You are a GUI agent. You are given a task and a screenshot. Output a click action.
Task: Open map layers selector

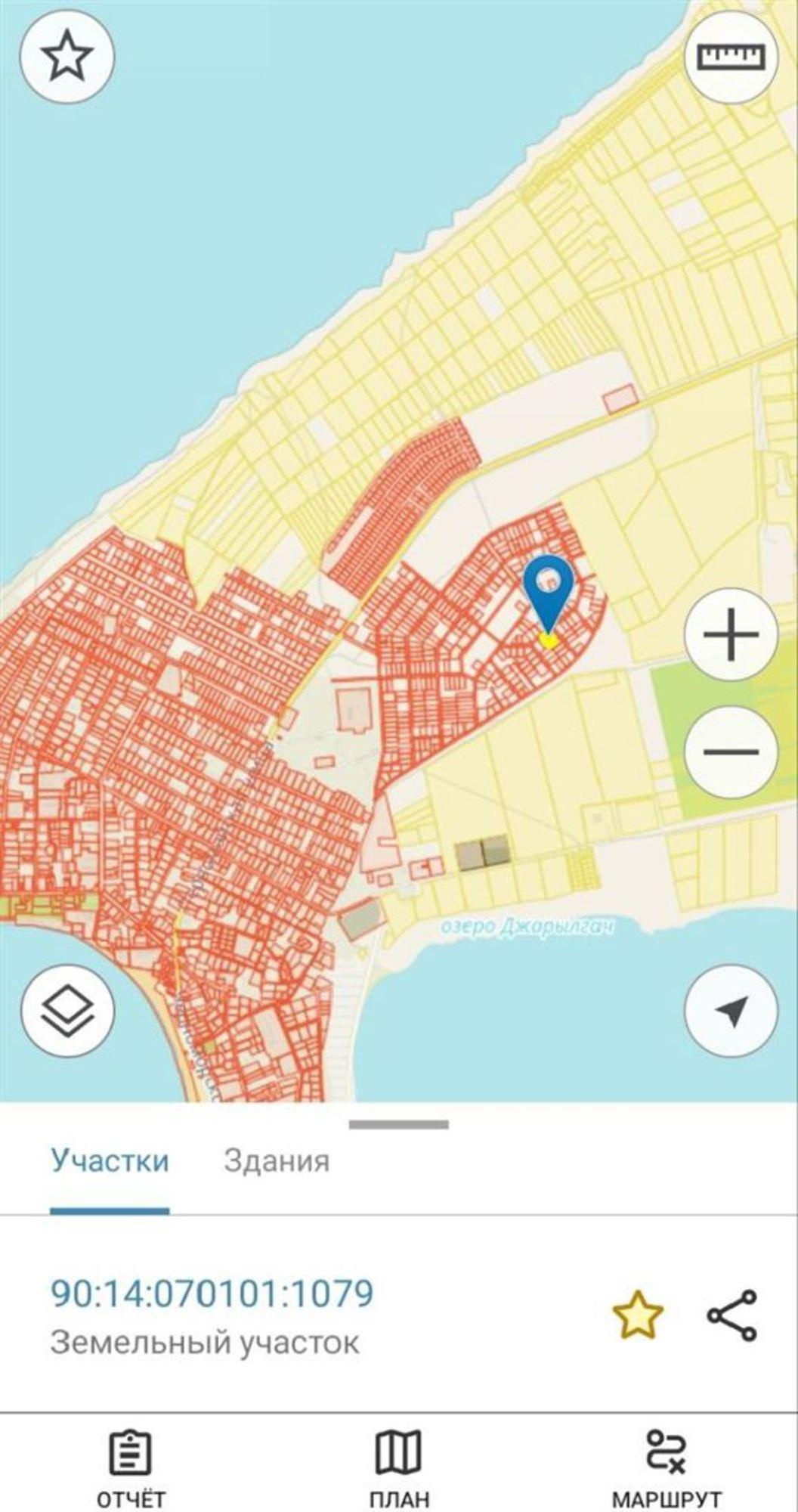pyautogui.click(x=68, y=1011)
